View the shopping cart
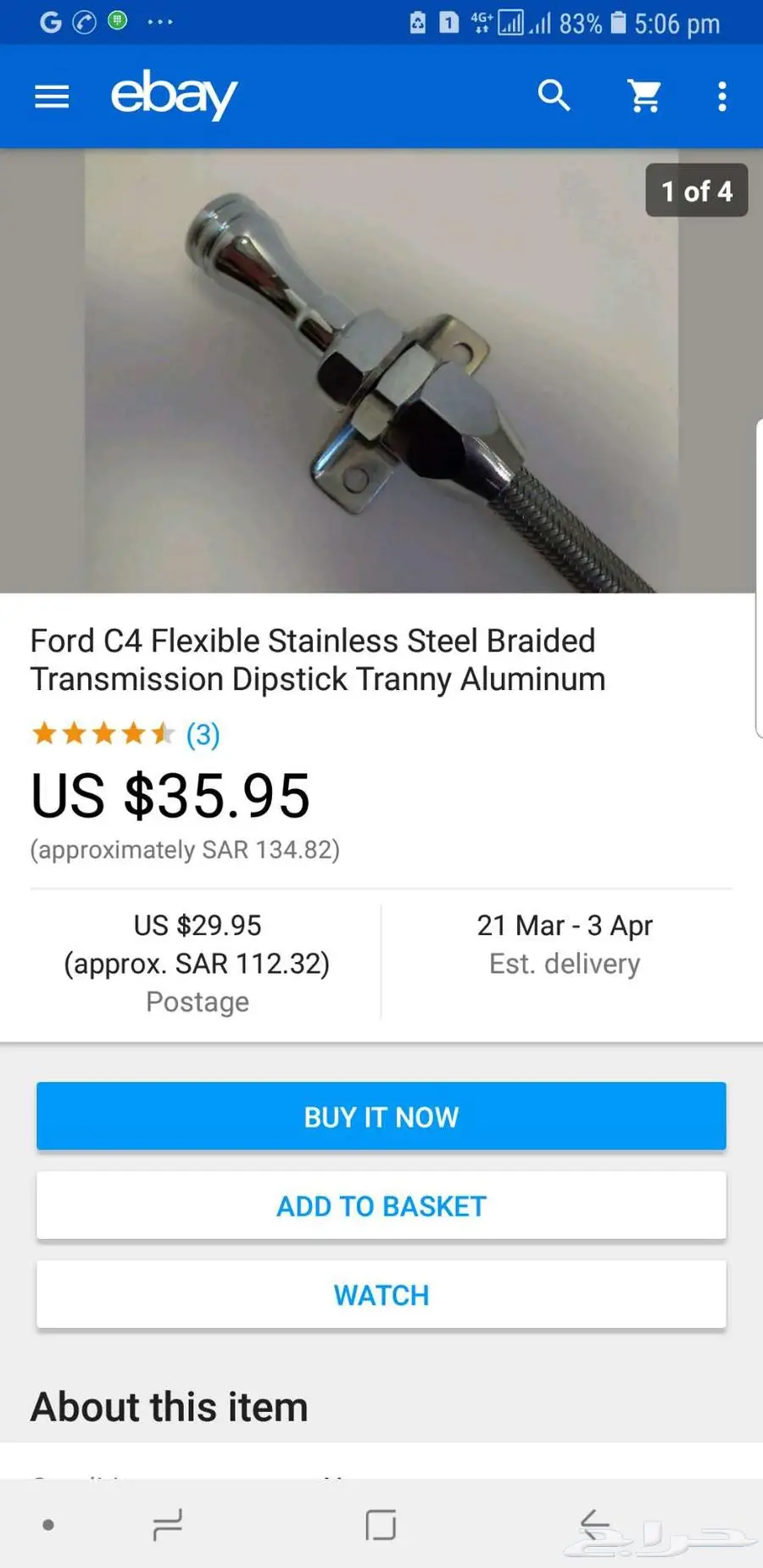The height and width of the screenshot is (1568, 763). point(644,96)
